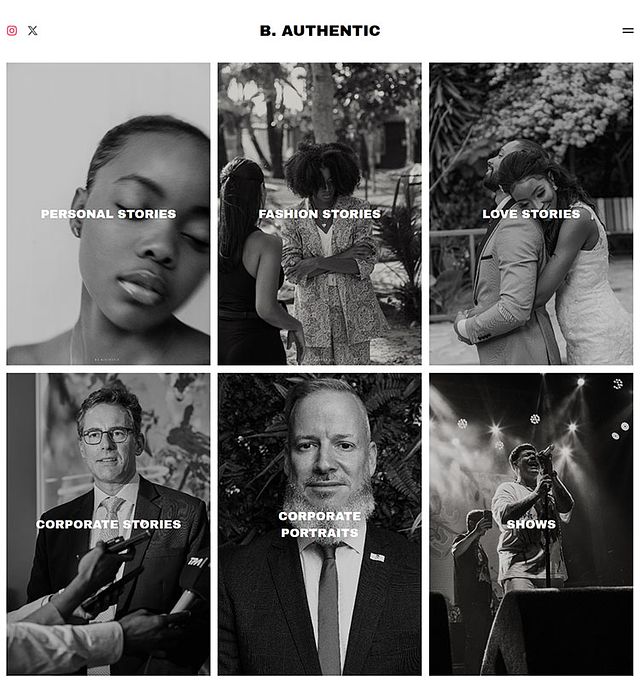Go to B. Authentic home page

pyautogui.click(x=320, y=31)
